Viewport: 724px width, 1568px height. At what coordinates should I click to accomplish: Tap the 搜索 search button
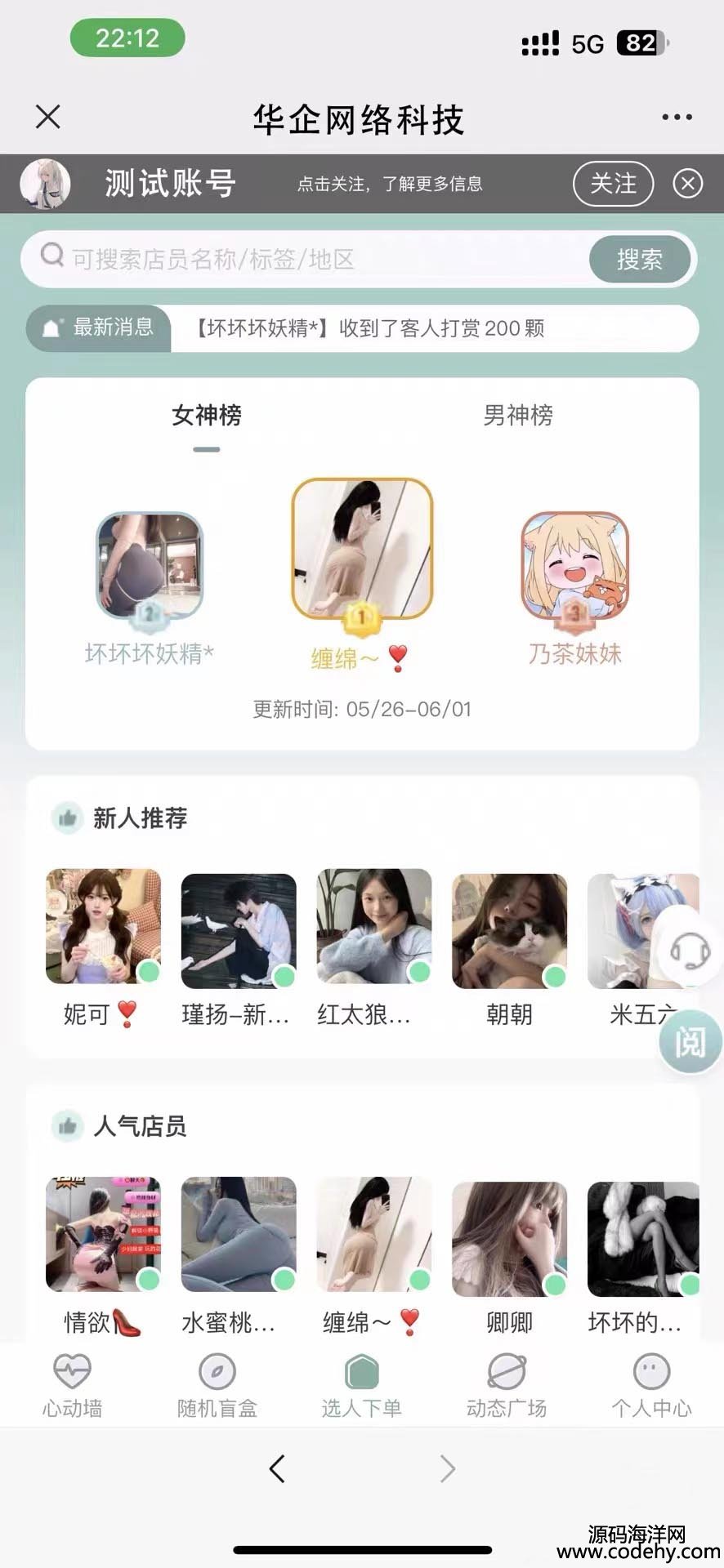(x=639, y=260)
